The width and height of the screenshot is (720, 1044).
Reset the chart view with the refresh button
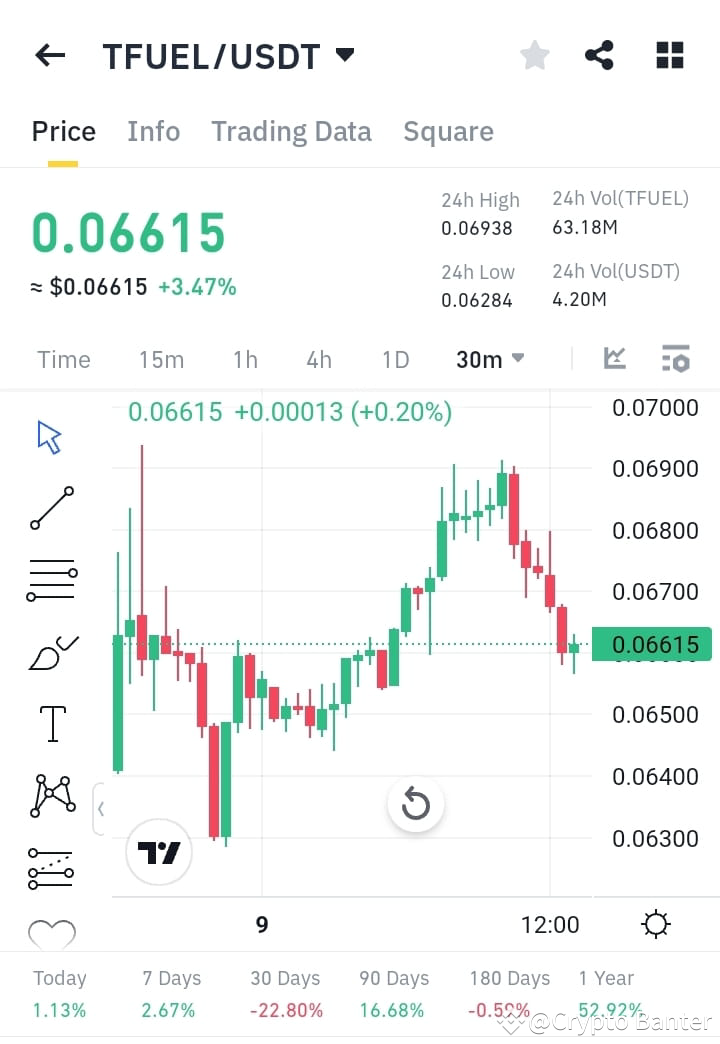pos(416,803)
